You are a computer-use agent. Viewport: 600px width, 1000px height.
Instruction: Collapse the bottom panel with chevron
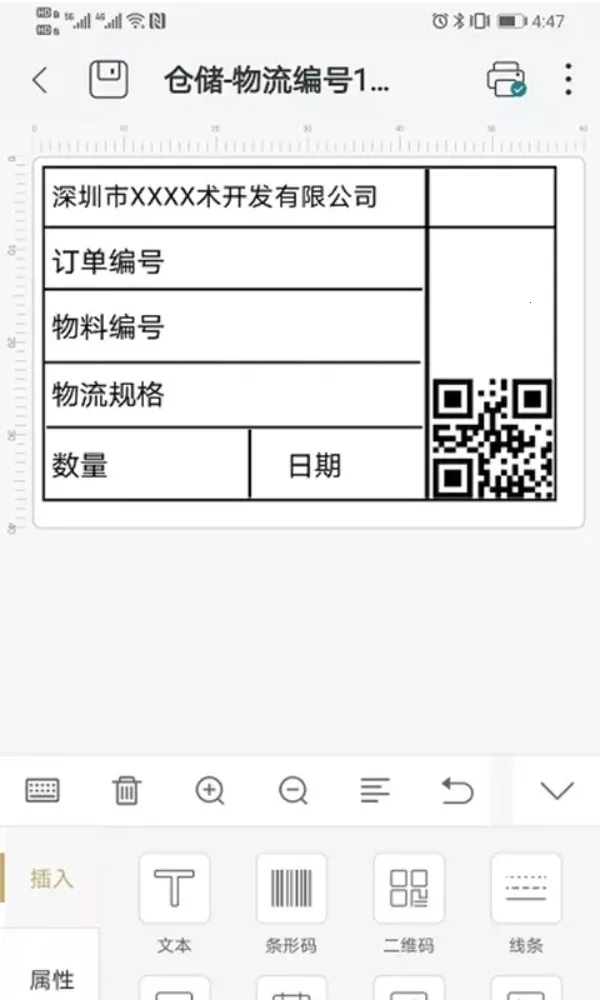click(x=557, y=791)
